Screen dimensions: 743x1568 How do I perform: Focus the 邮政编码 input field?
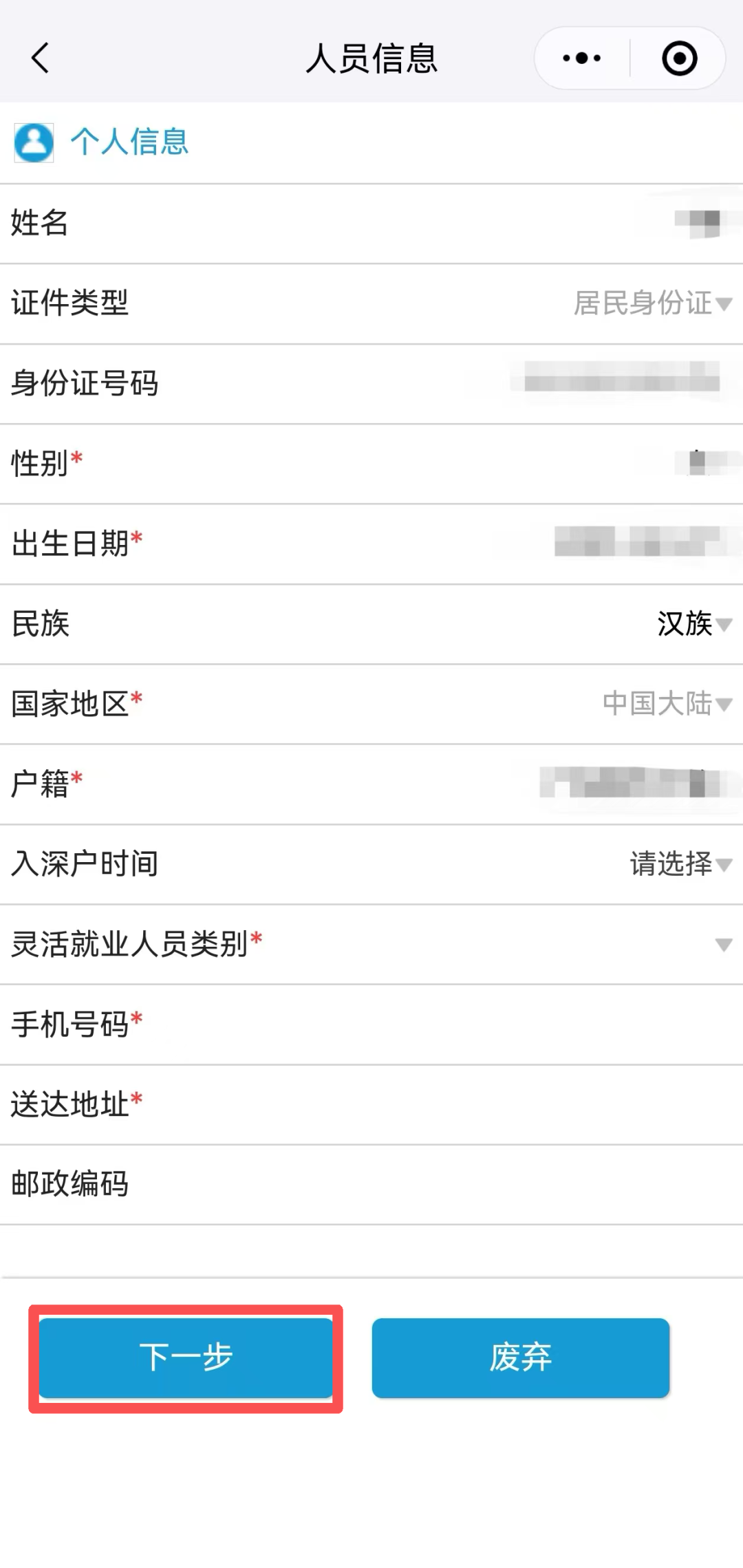[x=371, y=1185]
